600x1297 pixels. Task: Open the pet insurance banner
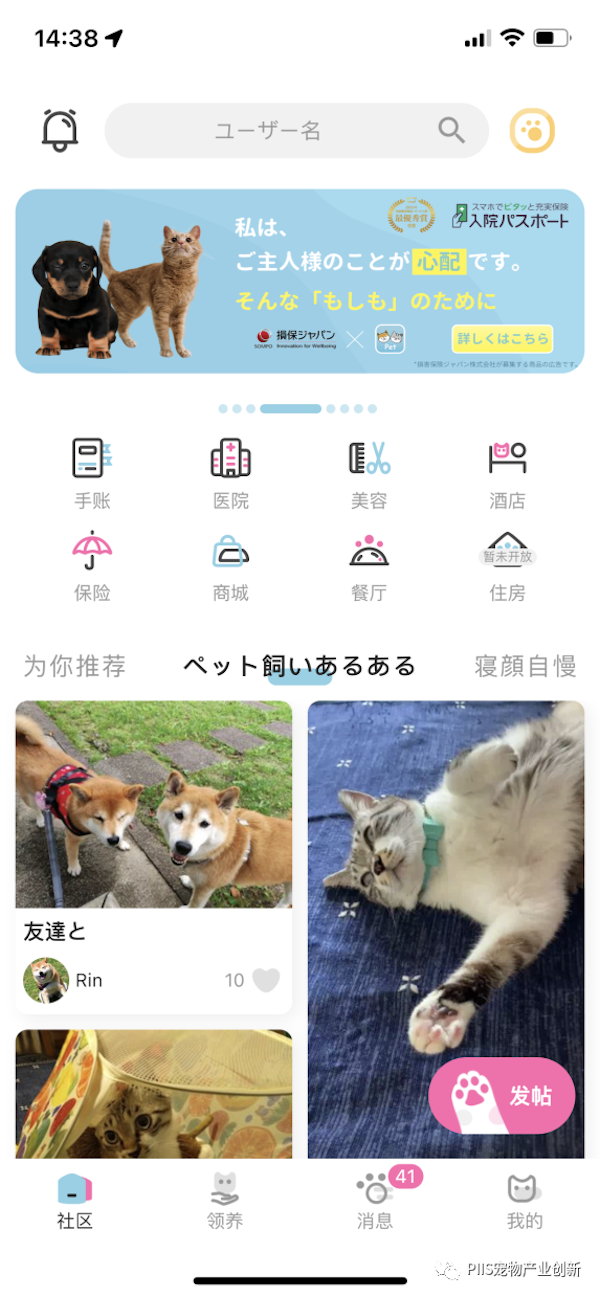[x=300, y=281]
